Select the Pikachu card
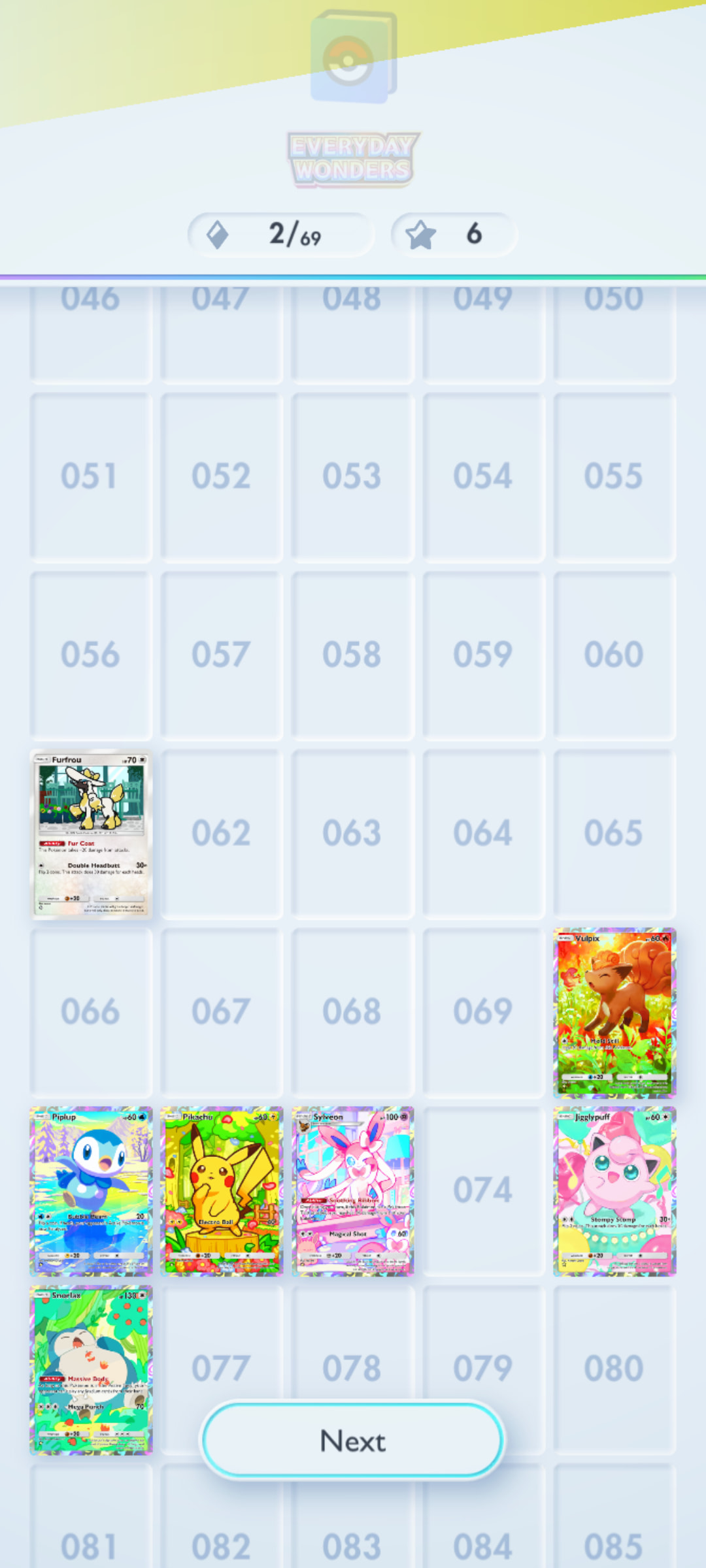 [222, 1191]
